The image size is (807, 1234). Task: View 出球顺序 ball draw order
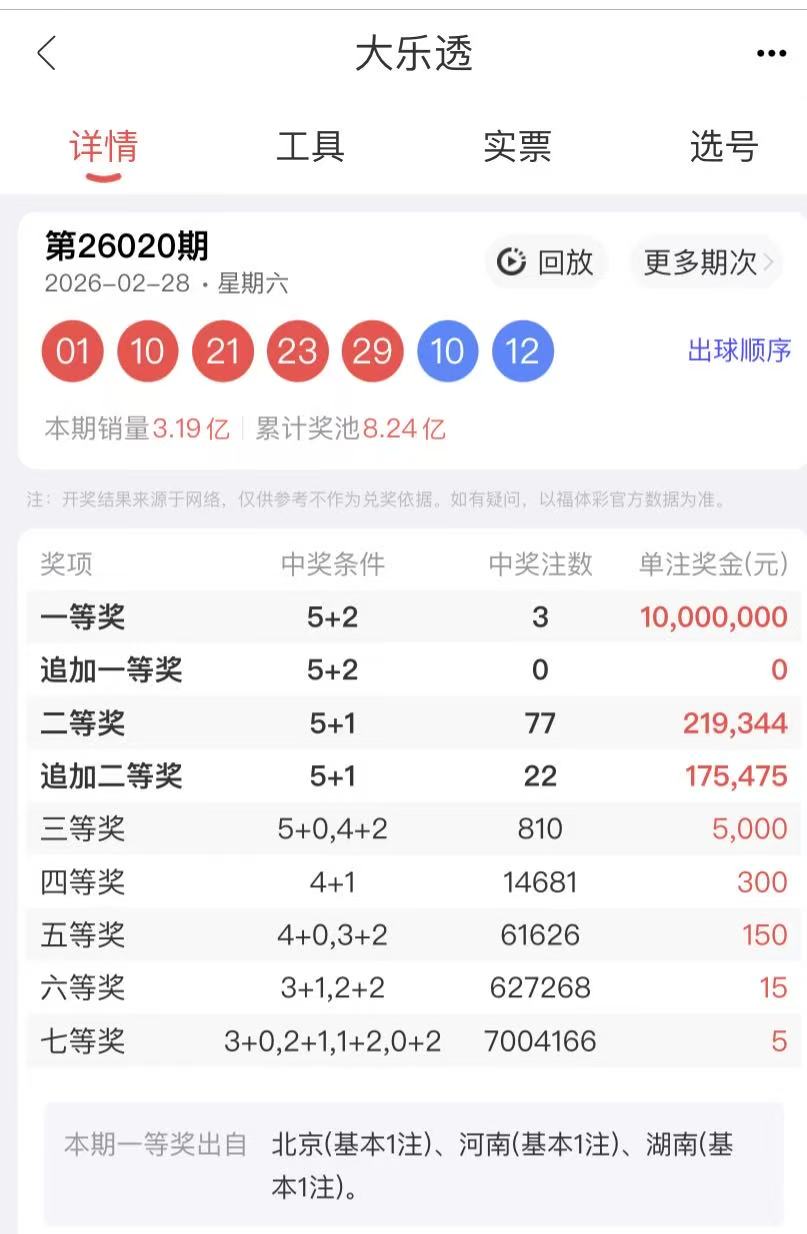(x=739, y=351)
